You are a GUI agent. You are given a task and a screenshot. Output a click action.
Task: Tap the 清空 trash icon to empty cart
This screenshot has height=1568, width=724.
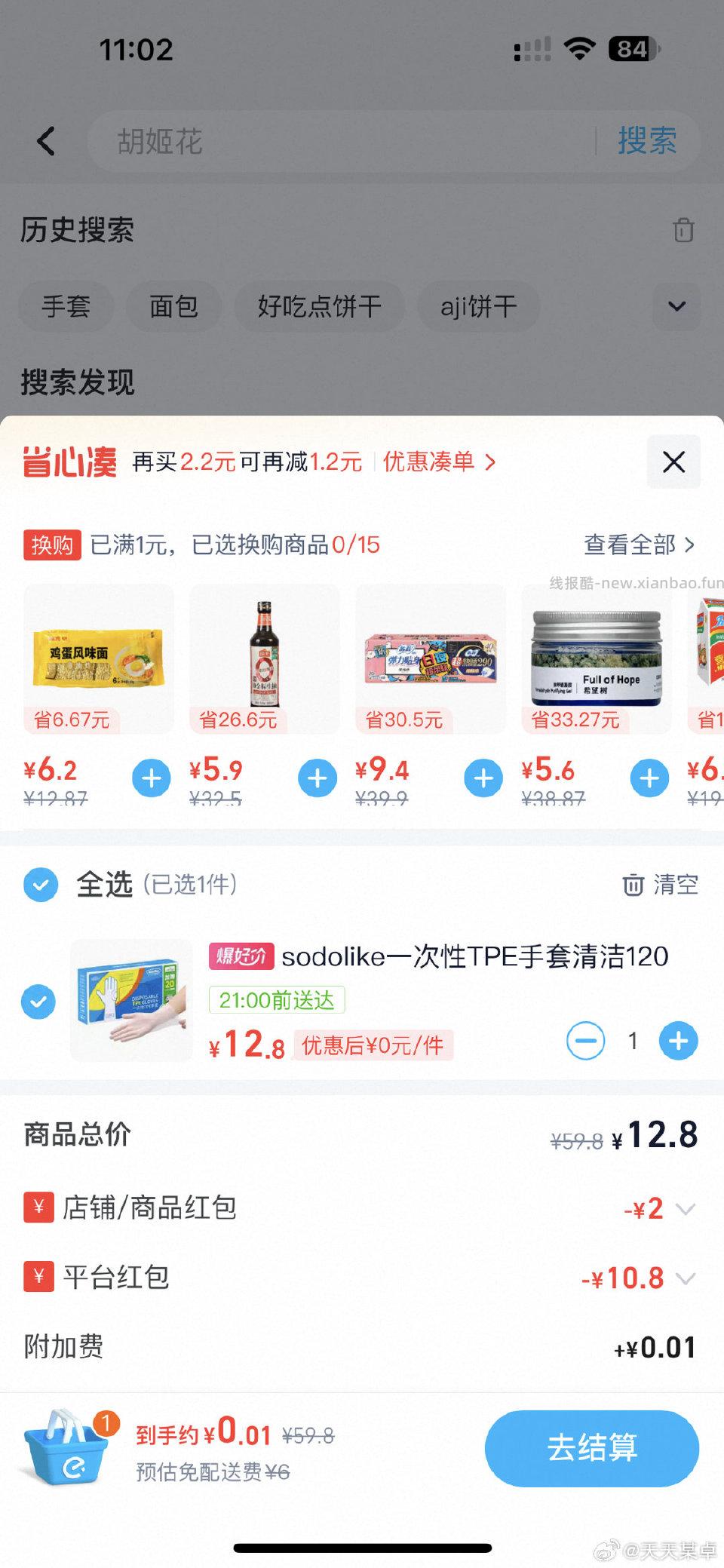pyautogui.click(x=633, y=885)
